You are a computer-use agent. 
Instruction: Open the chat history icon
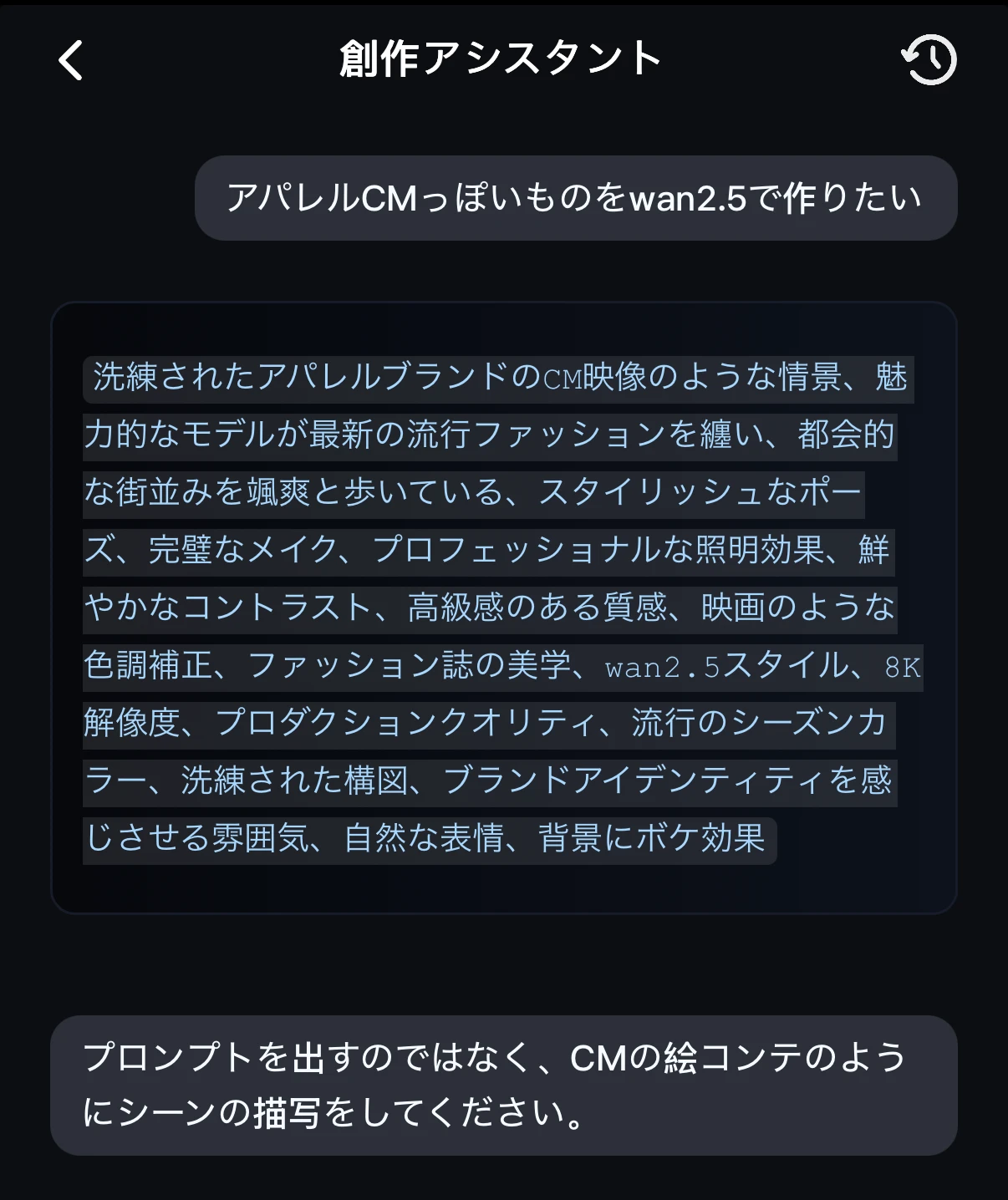coord(929,59)
